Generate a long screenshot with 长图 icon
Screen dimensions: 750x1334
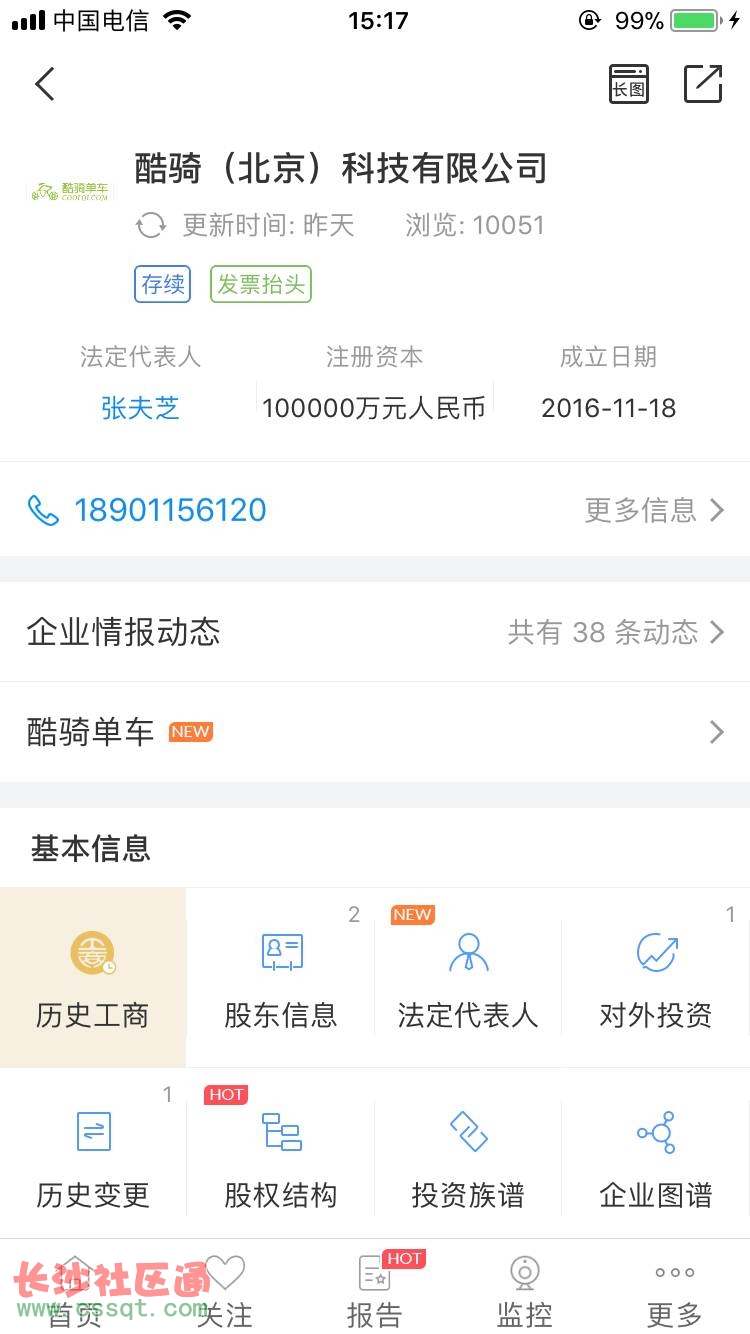(x=629, y=84)
